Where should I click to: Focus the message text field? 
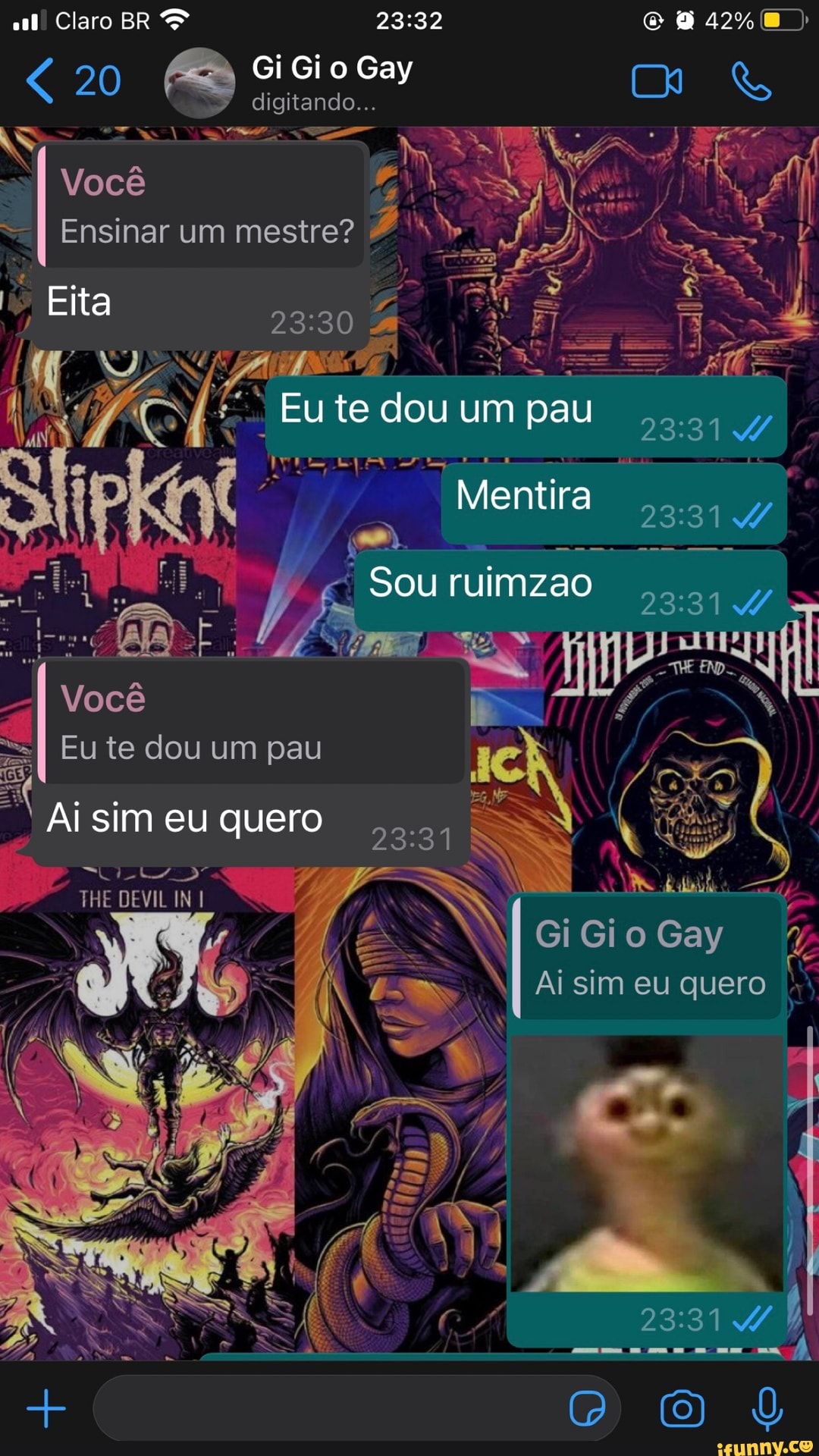(326, 1408)
